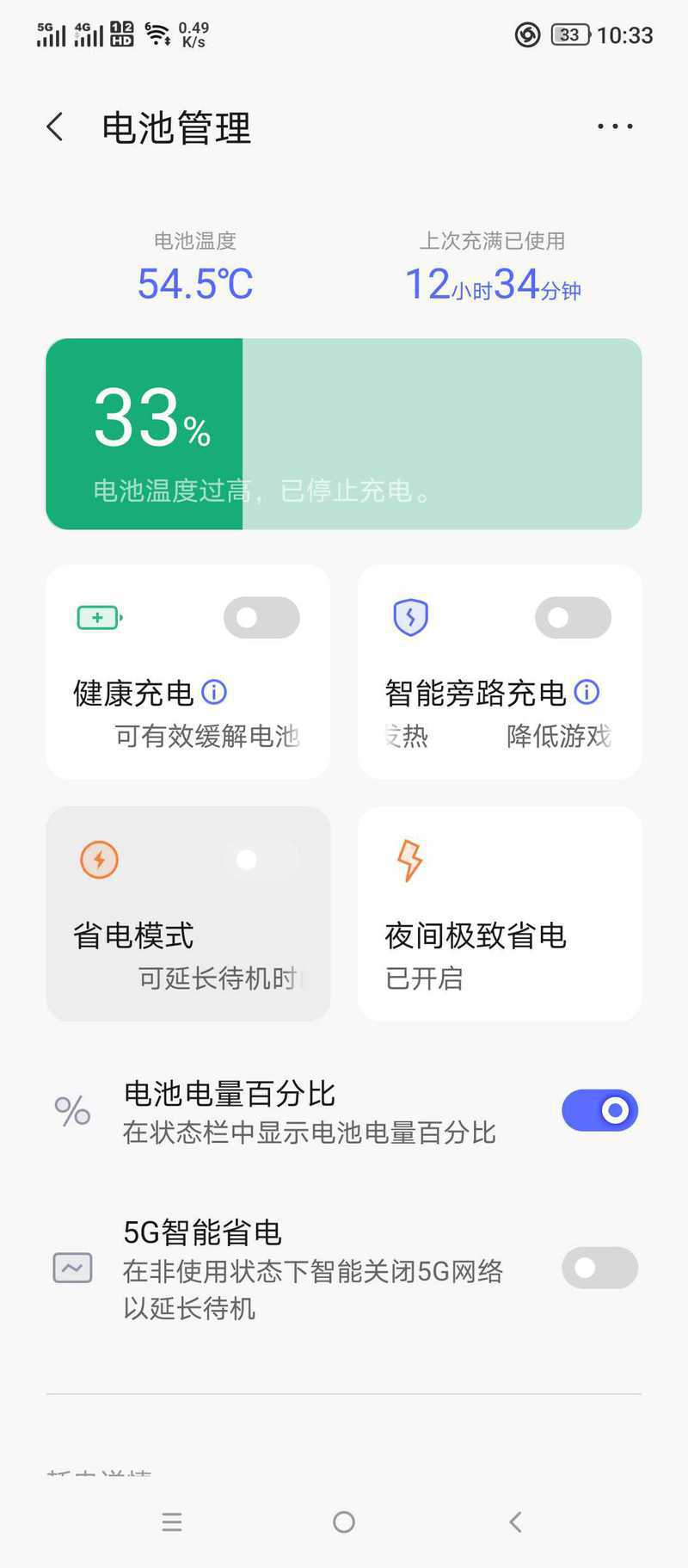This screenshot has width=688, height=1568.
Task: Tap the system home button
Action: click(x=344, y=1522)
